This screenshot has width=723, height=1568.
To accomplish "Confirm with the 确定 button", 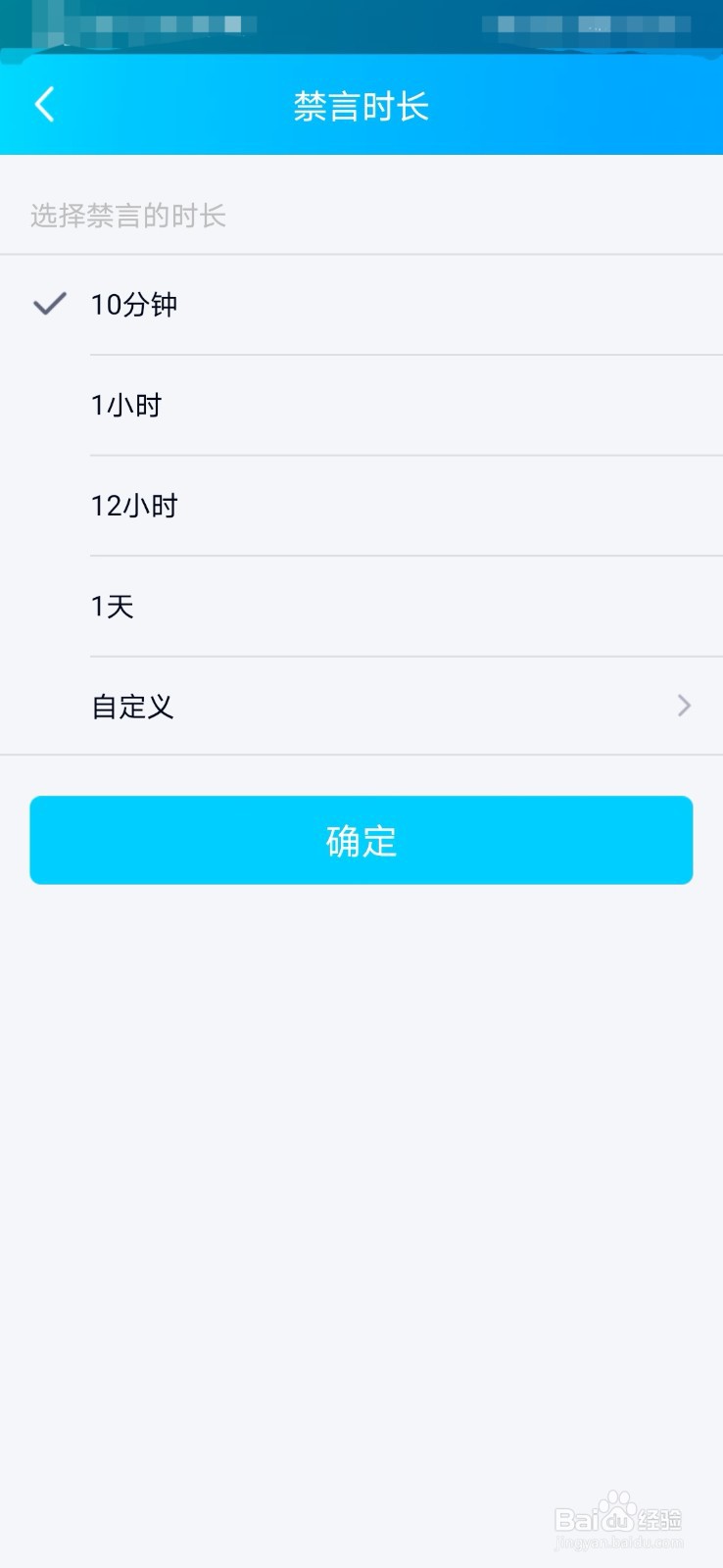I will [x=361, y=841].
